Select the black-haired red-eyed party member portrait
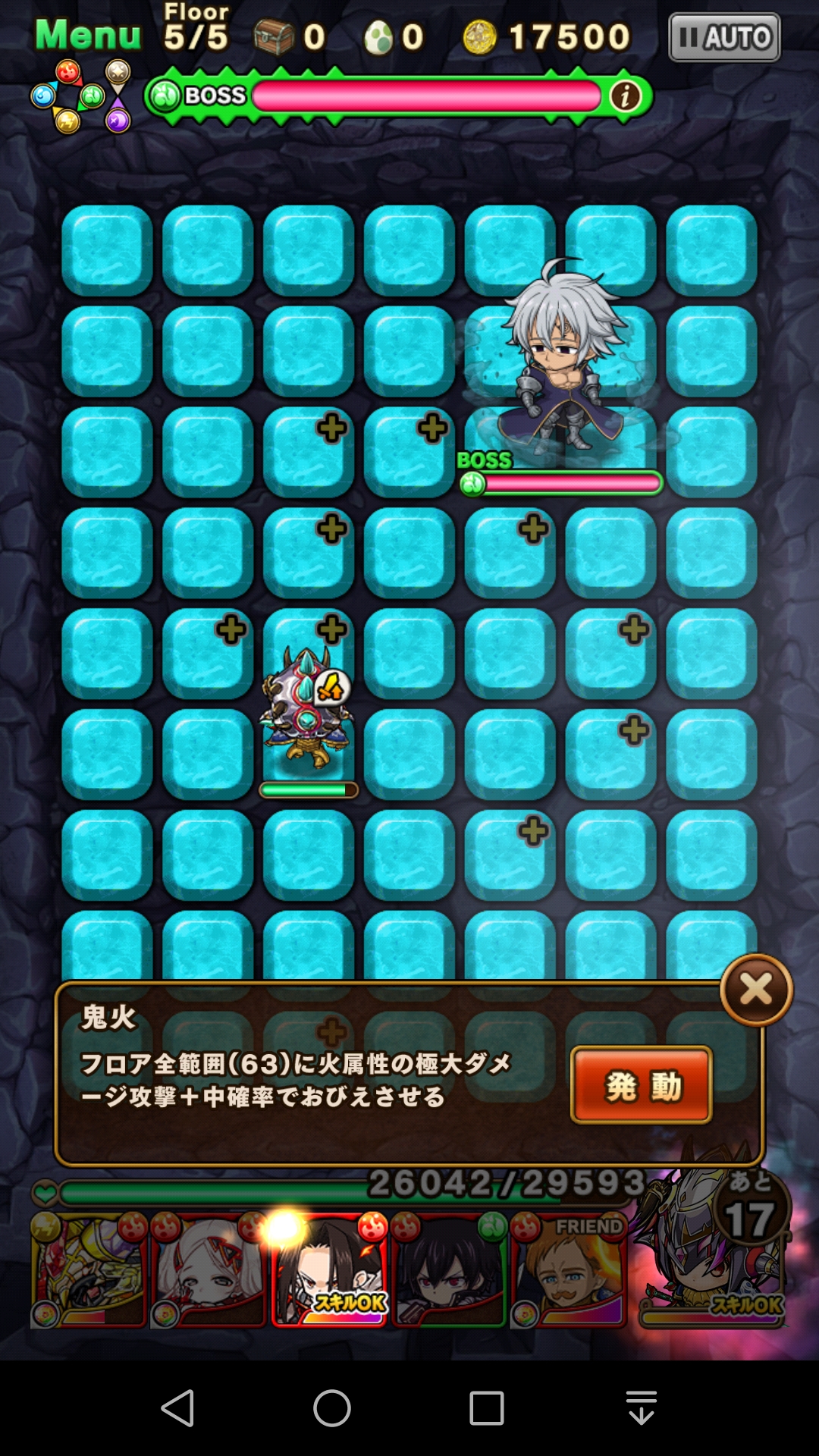The height and width of the screenshot is (1456, 819). click(x=449, y=1268)
